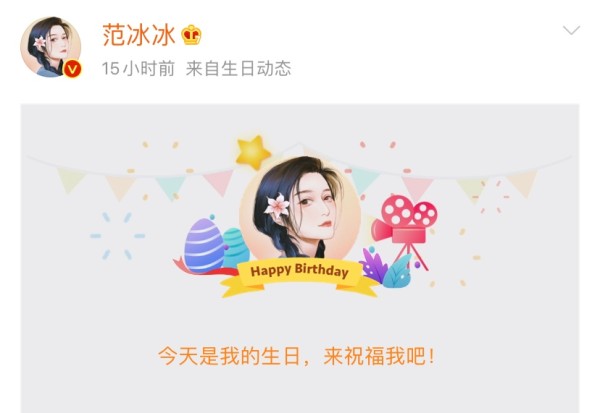Open 范冰冰's profile from the username
The width and height of the screenshot is (600, 413).
[x=137, y=35]
